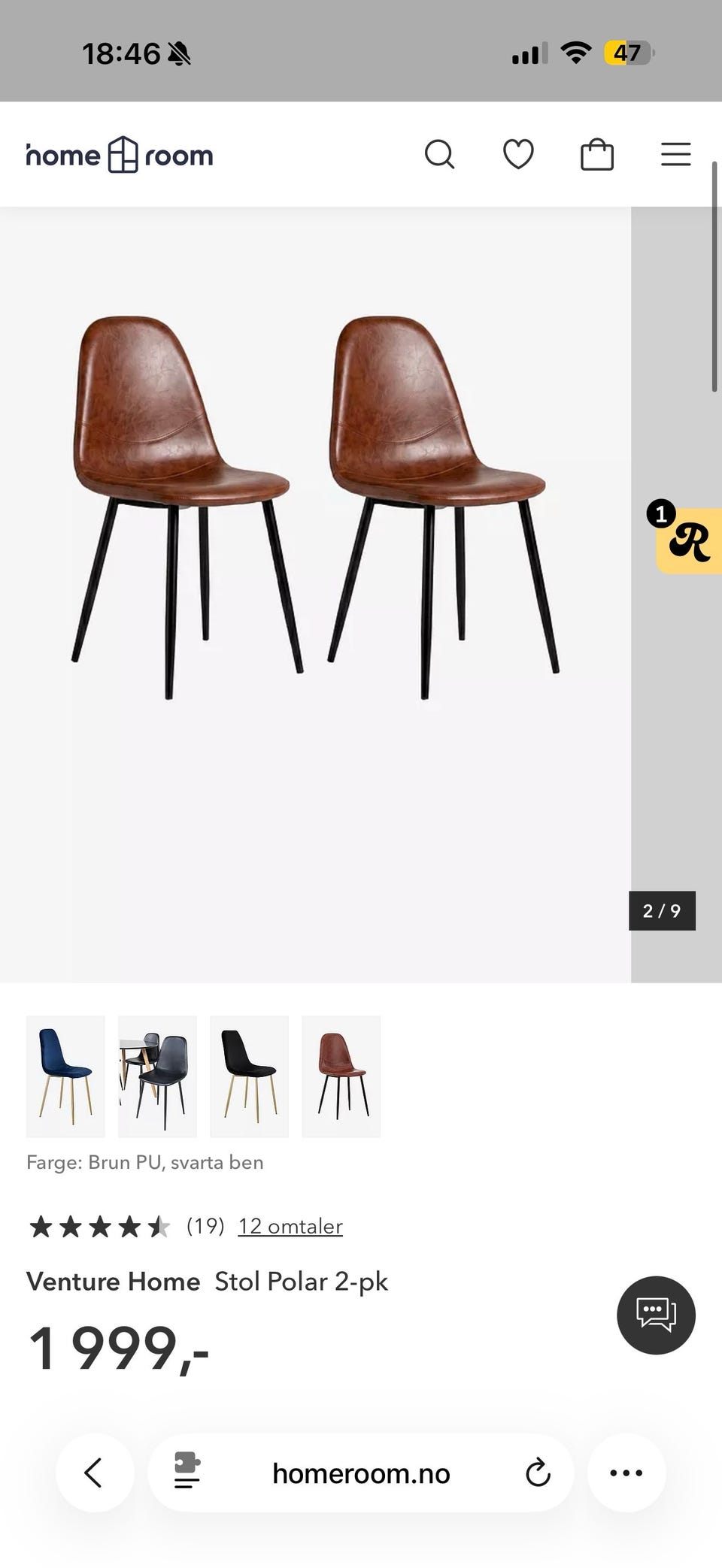Select the brown PU chair variant
The height and width of the screenshot is (1568, 722).
click(x=341, y=1076)
